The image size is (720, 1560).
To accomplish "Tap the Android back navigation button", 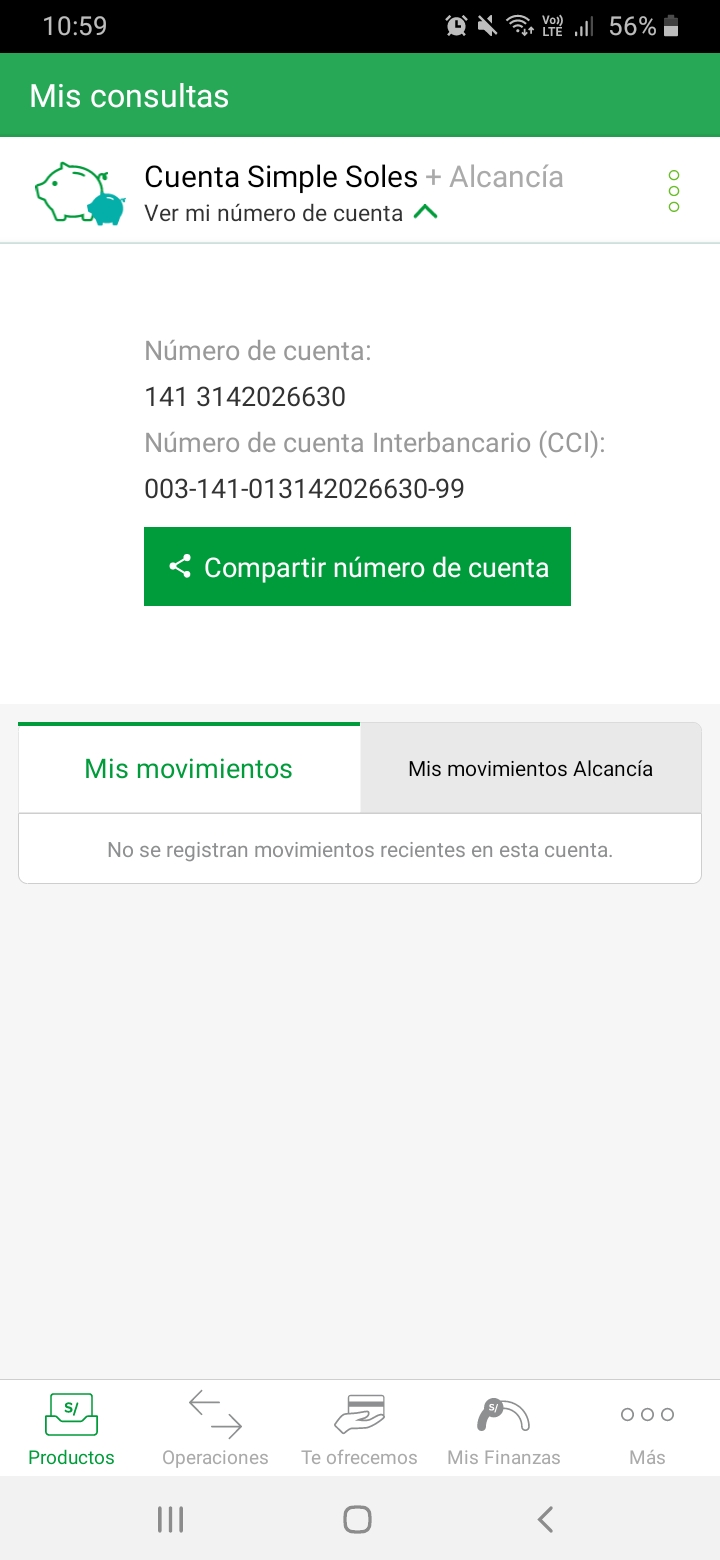I will click(544, 1518).
